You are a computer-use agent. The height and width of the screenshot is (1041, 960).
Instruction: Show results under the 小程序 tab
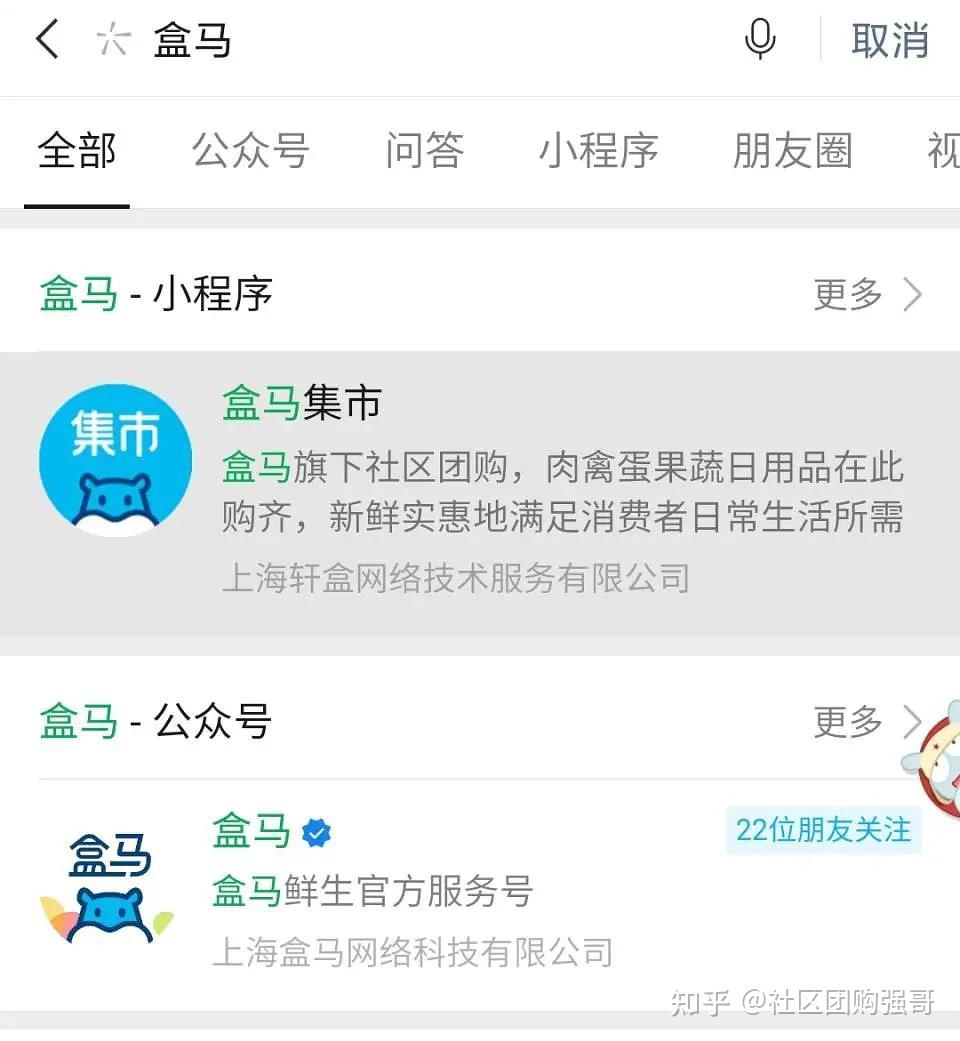click(598, 152)
